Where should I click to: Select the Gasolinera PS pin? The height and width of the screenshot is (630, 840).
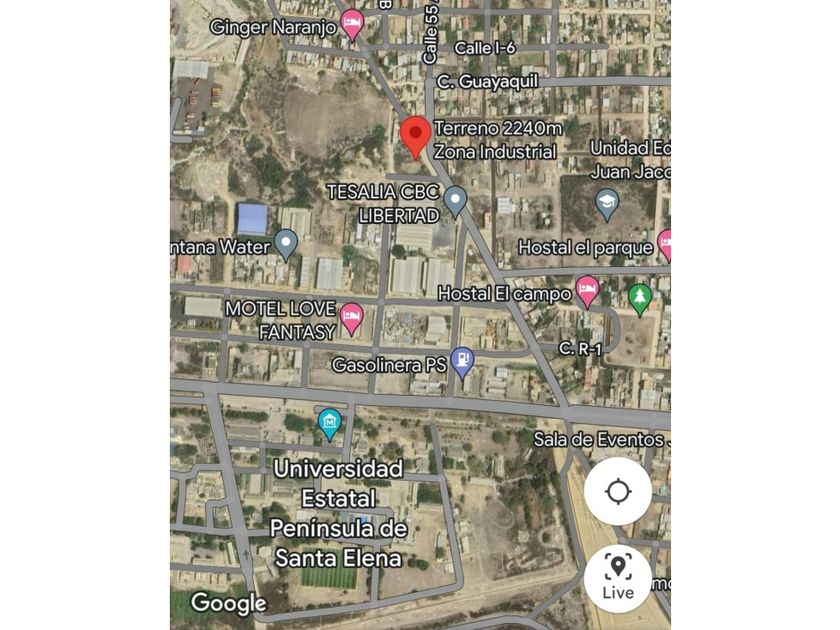[x=462, y=360]
